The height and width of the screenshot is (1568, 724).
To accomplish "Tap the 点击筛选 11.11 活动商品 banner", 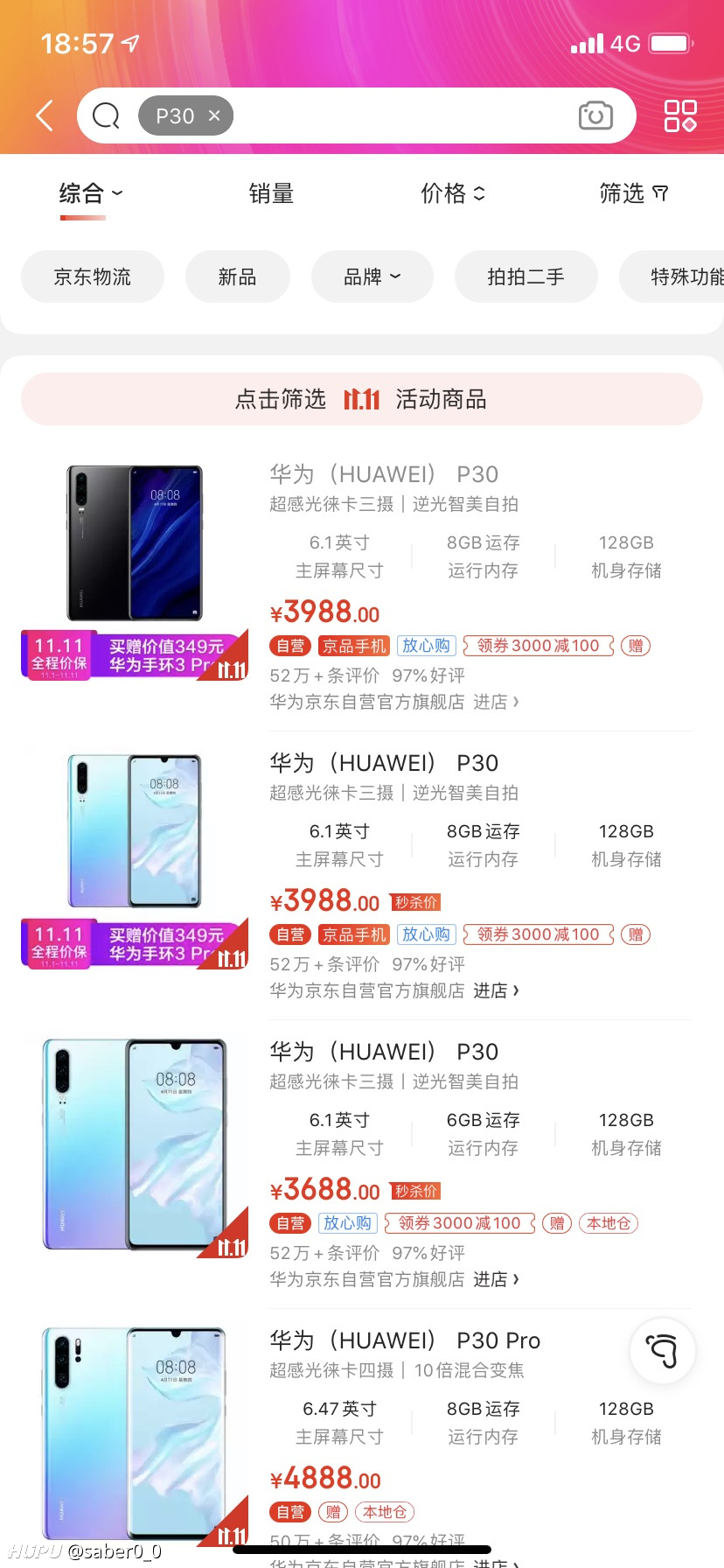I will pyautogui.click(x=362, y=399).
